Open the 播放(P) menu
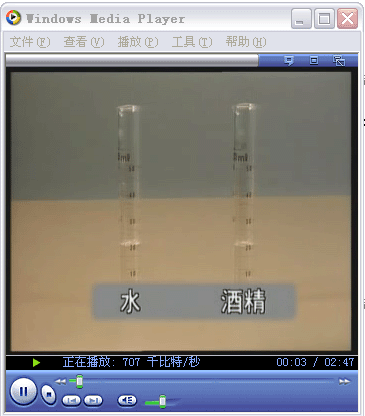The width and height of the screenshot is (365, 416). 138,42
